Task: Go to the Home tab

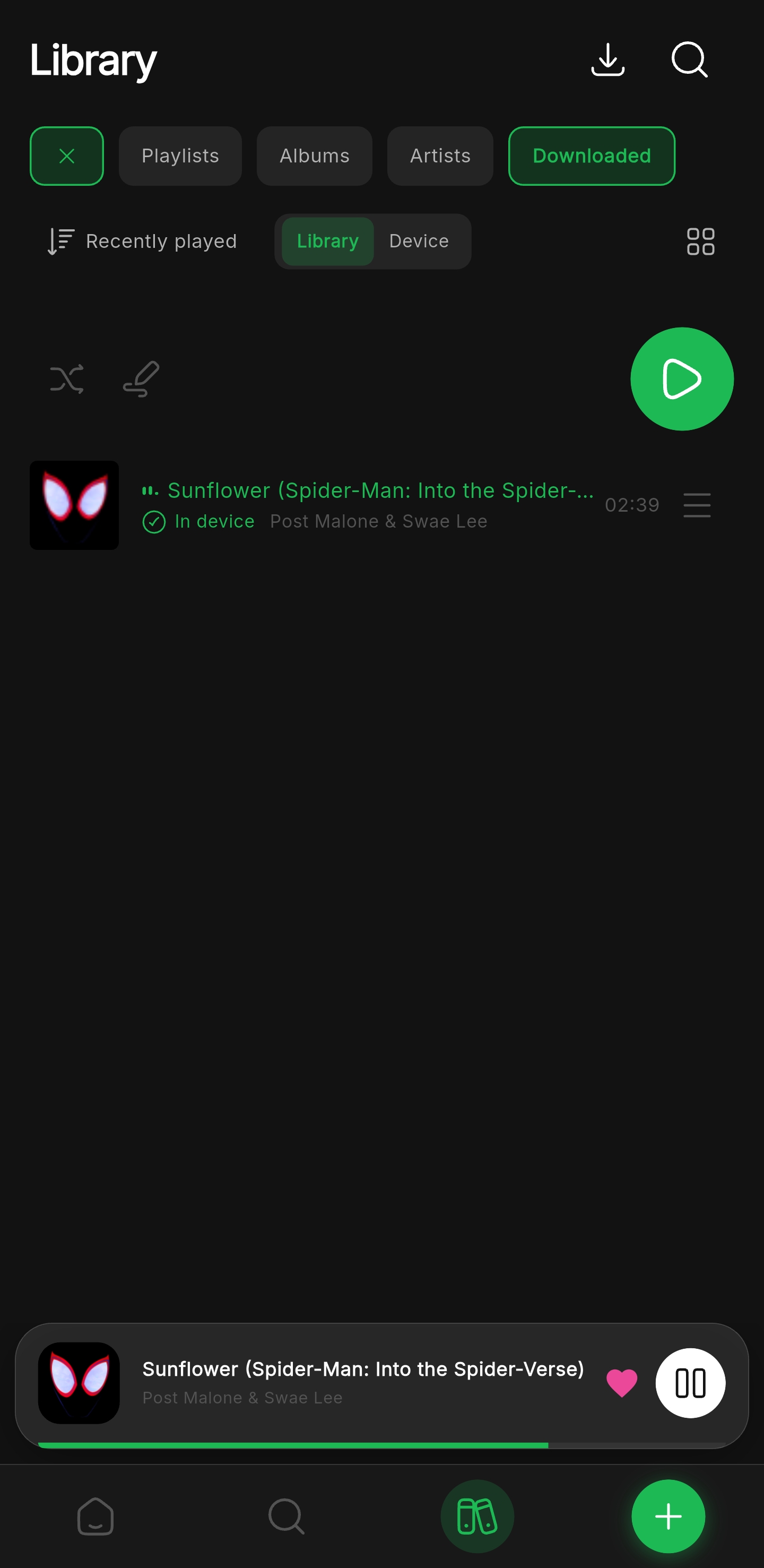Action: (95, 1515)
